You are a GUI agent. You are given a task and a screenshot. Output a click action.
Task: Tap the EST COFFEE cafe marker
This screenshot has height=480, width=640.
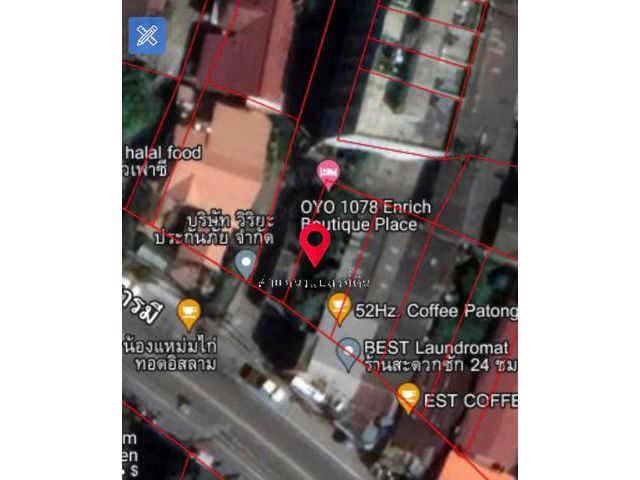pyautogui.click(x=407, y=396)
